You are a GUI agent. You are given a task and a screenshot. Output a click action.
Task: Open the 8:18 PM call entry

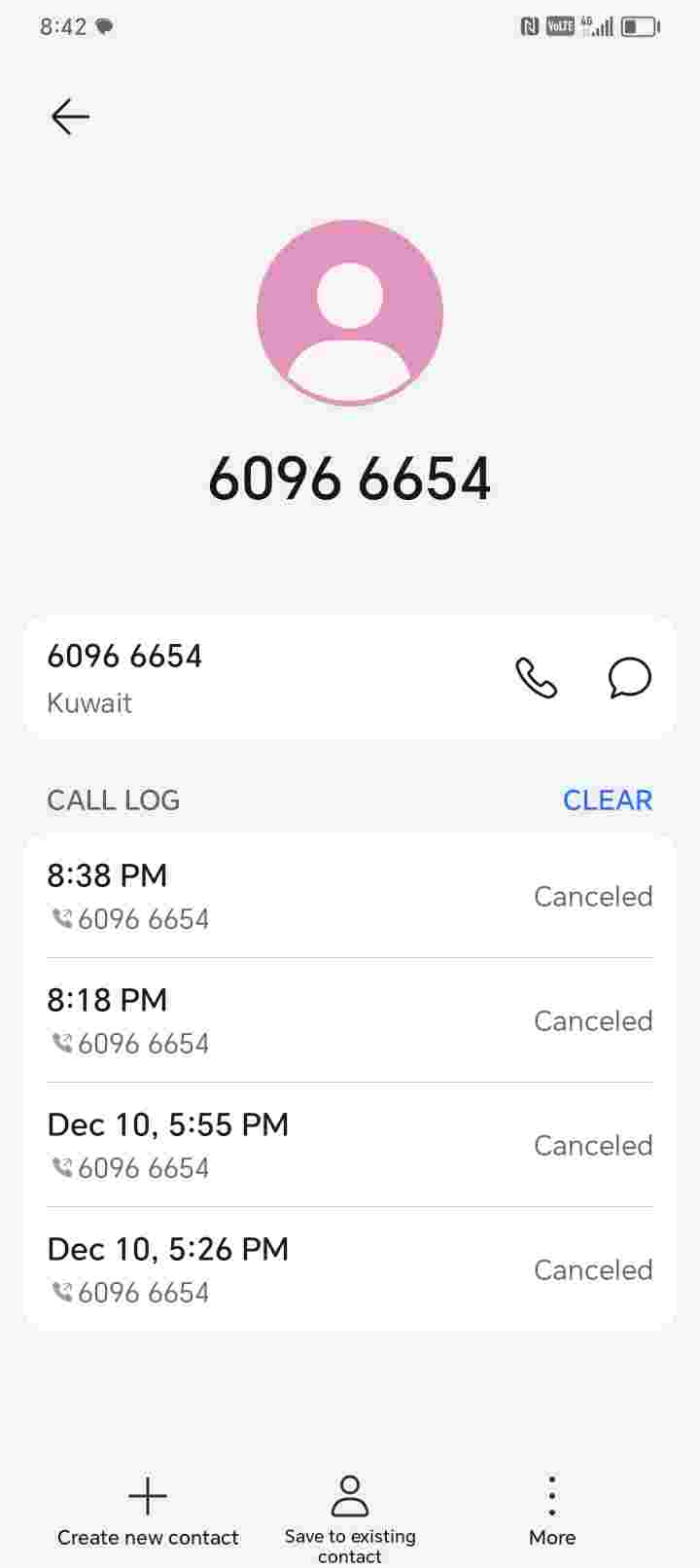tap(349, 1020)
